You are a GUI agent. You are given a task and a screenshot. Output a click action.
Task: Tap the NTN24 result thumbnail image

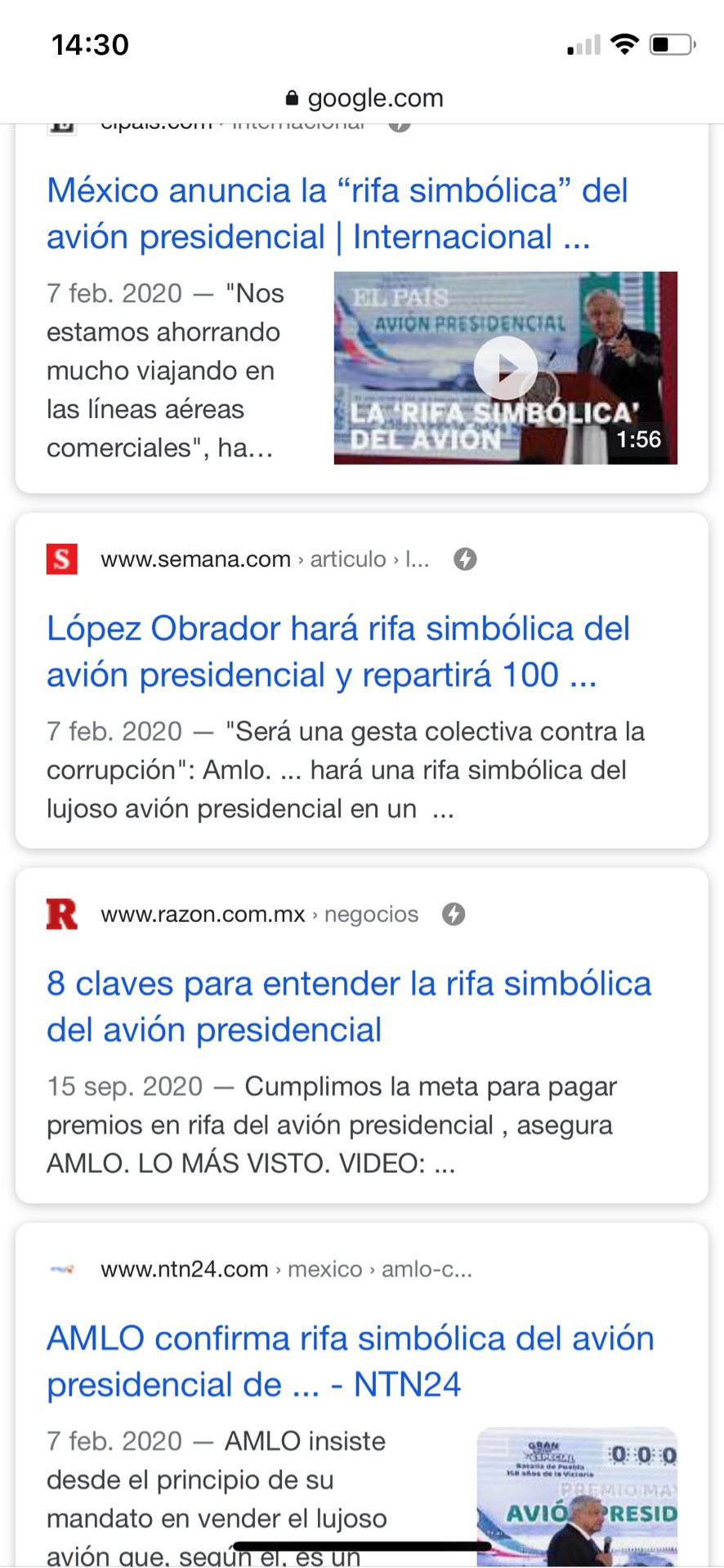(577, 1496)
